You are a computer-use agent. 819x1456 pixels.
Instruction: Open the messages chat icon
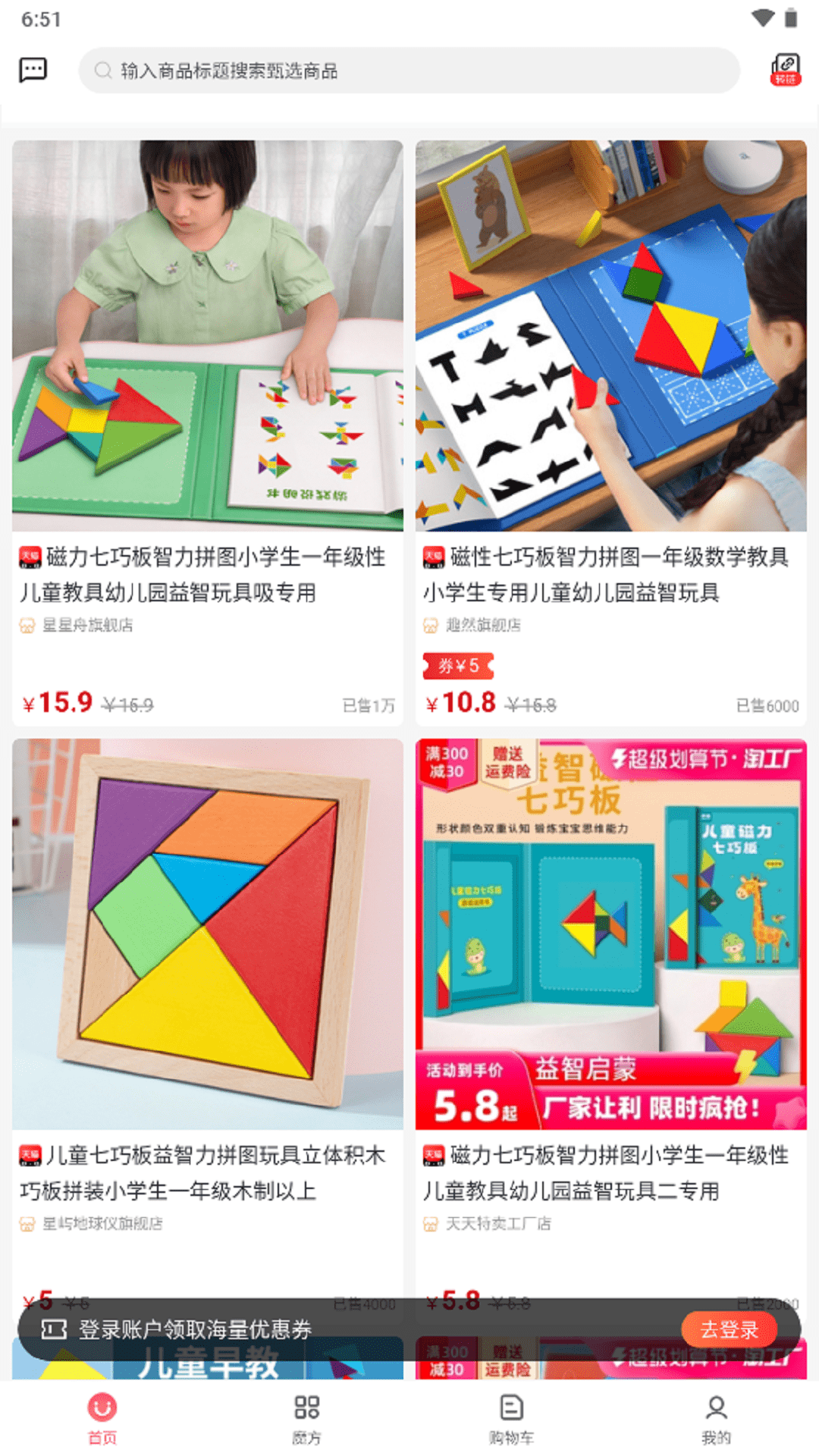(x=33, y=71)
